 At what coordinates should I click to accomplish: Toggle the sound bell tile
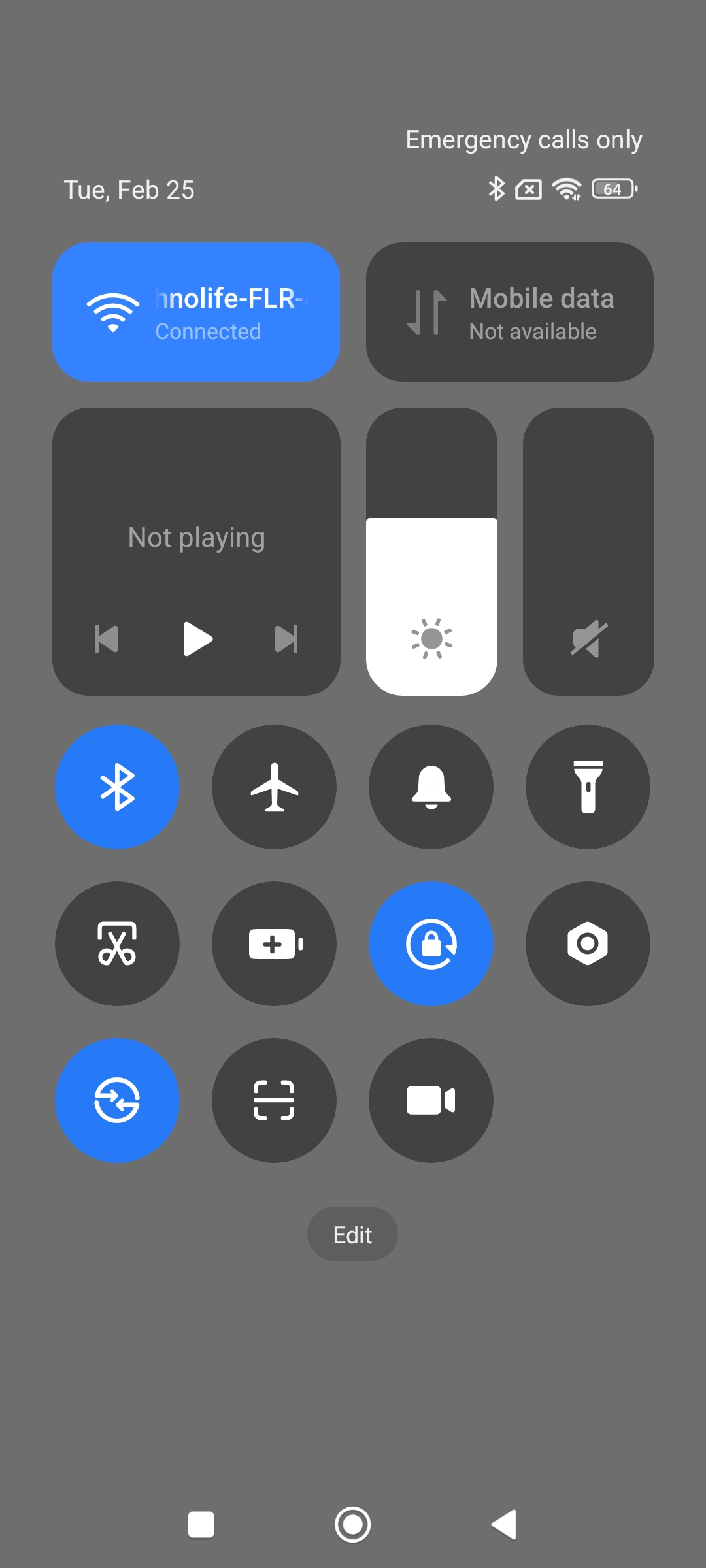[431, 787]
